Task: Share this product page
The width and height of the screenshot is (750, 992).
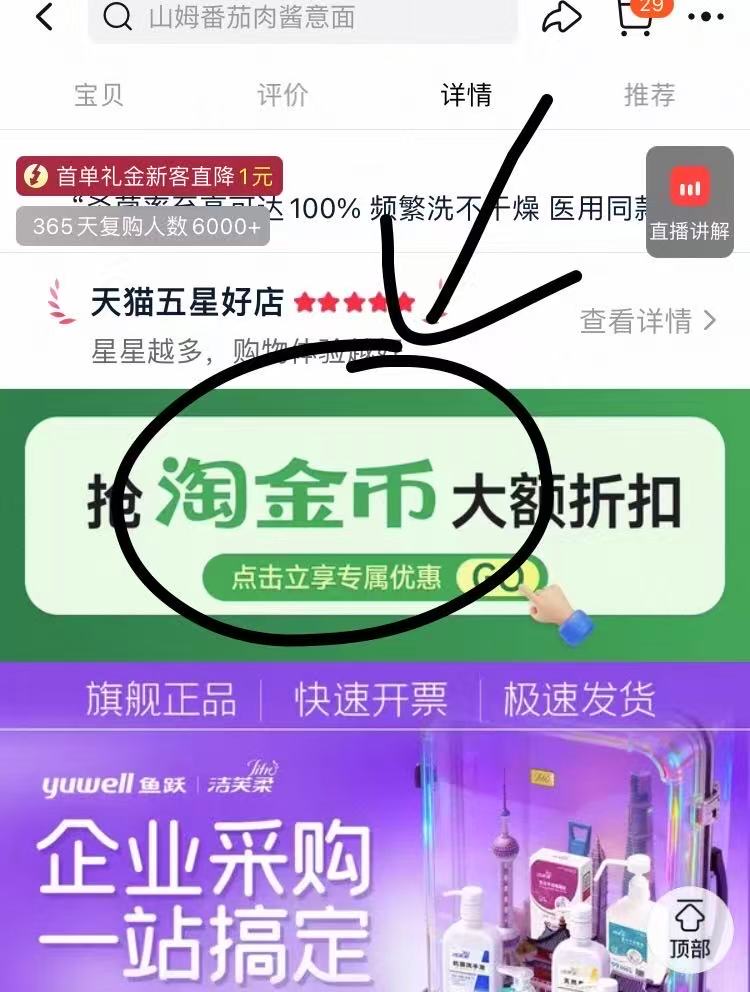Action: click(x=561, y=17)
